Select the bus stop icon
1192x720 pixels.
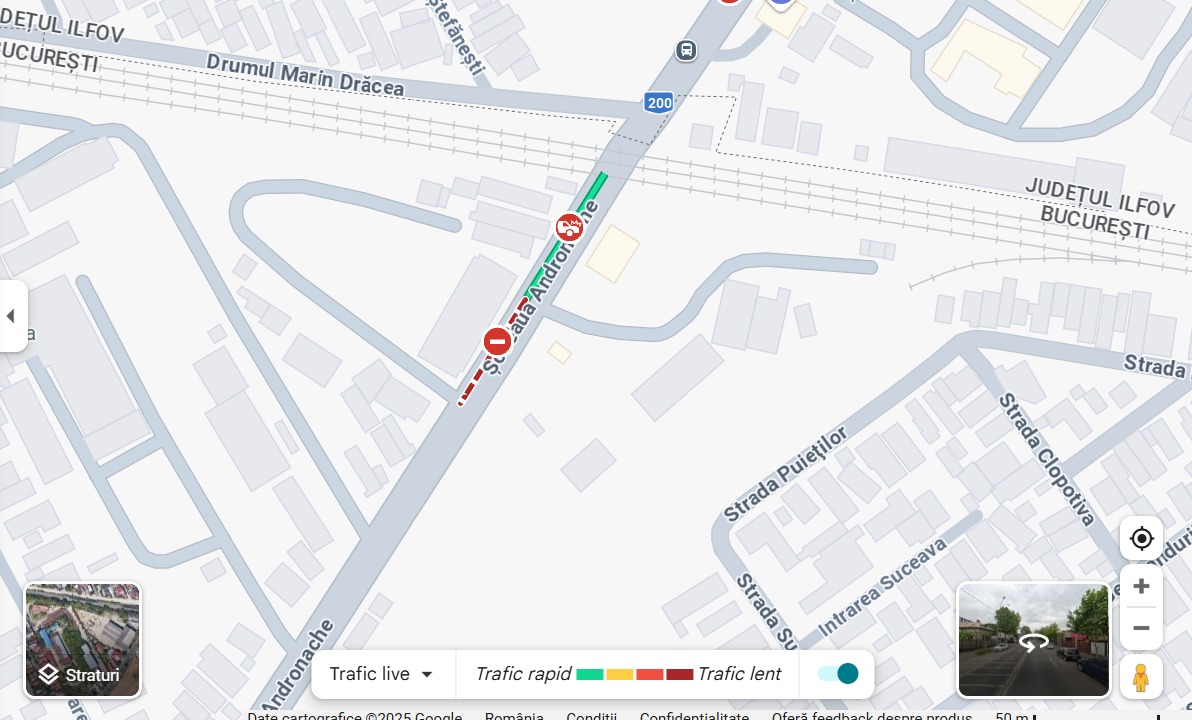tap(685, 50)
